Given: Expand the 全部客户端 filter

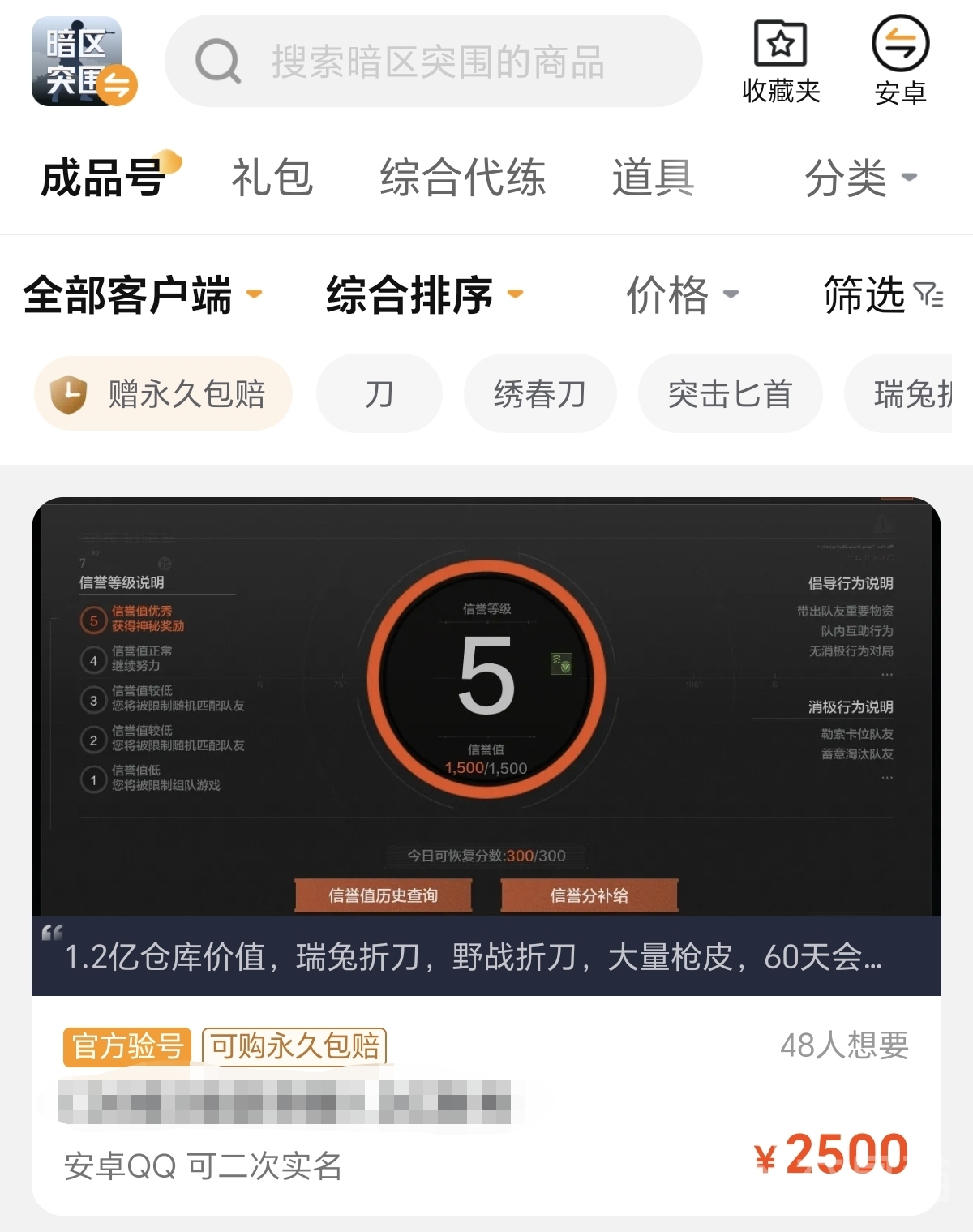Looking at the screenshot, I should tap(142, 294).
